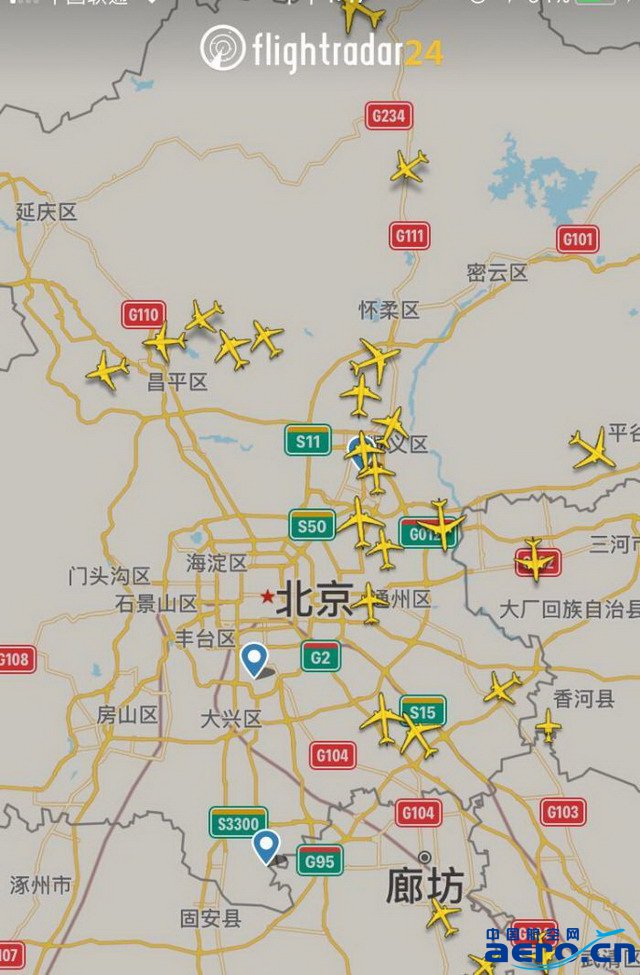Tap the airplane below the G234 sign

[x=408, y=166]
